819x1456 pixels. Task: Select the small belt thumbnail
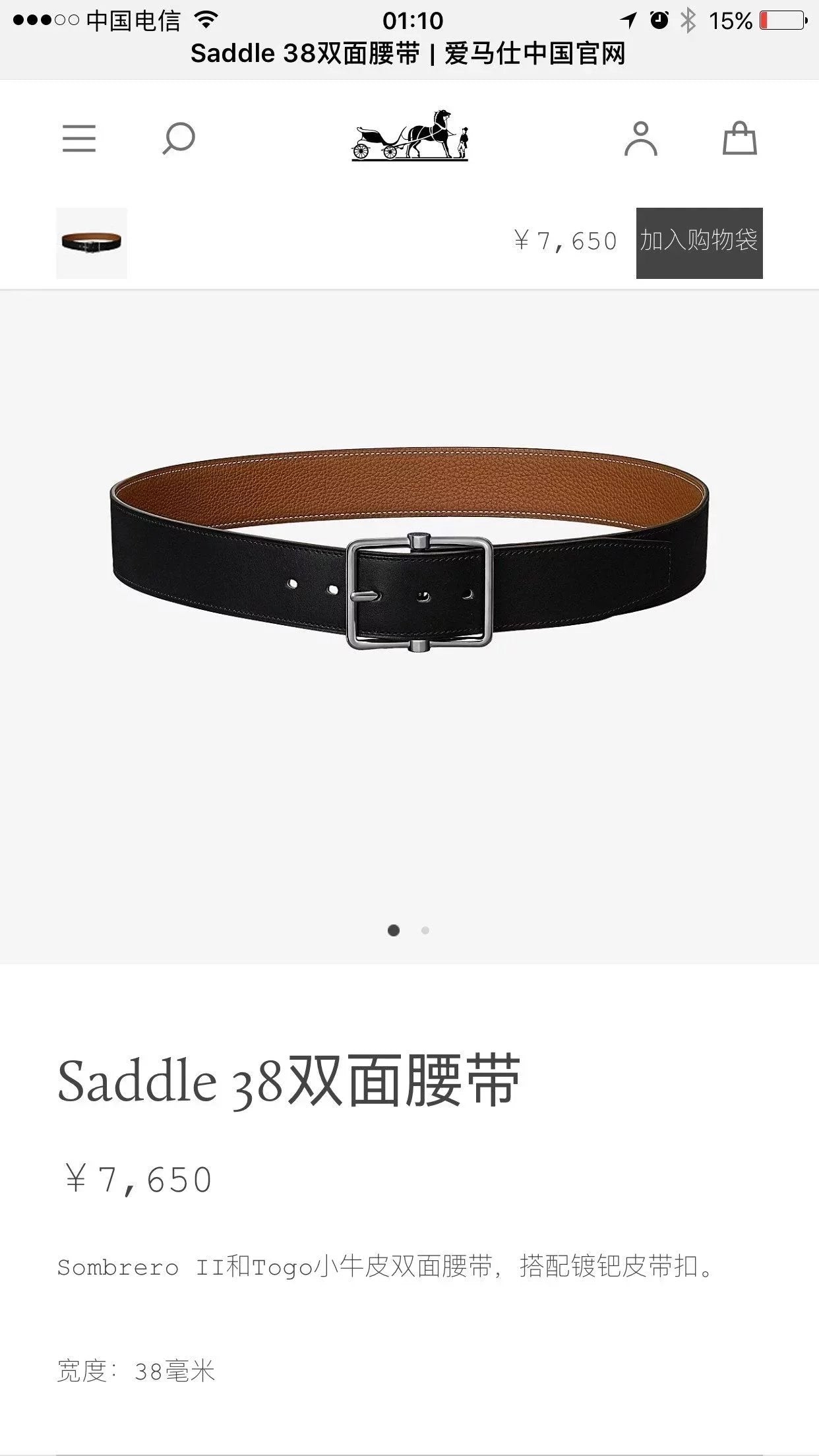(92, 243)
